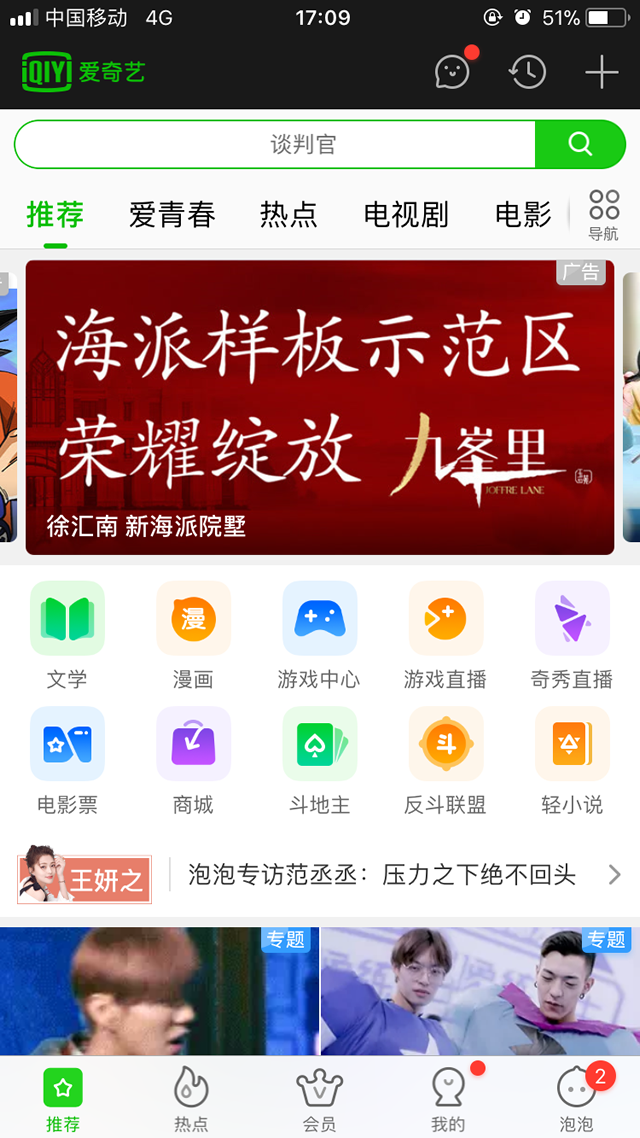Open 泡泡 bottom tab
Screen dimensions: 640x1138
coord(576,1098)
